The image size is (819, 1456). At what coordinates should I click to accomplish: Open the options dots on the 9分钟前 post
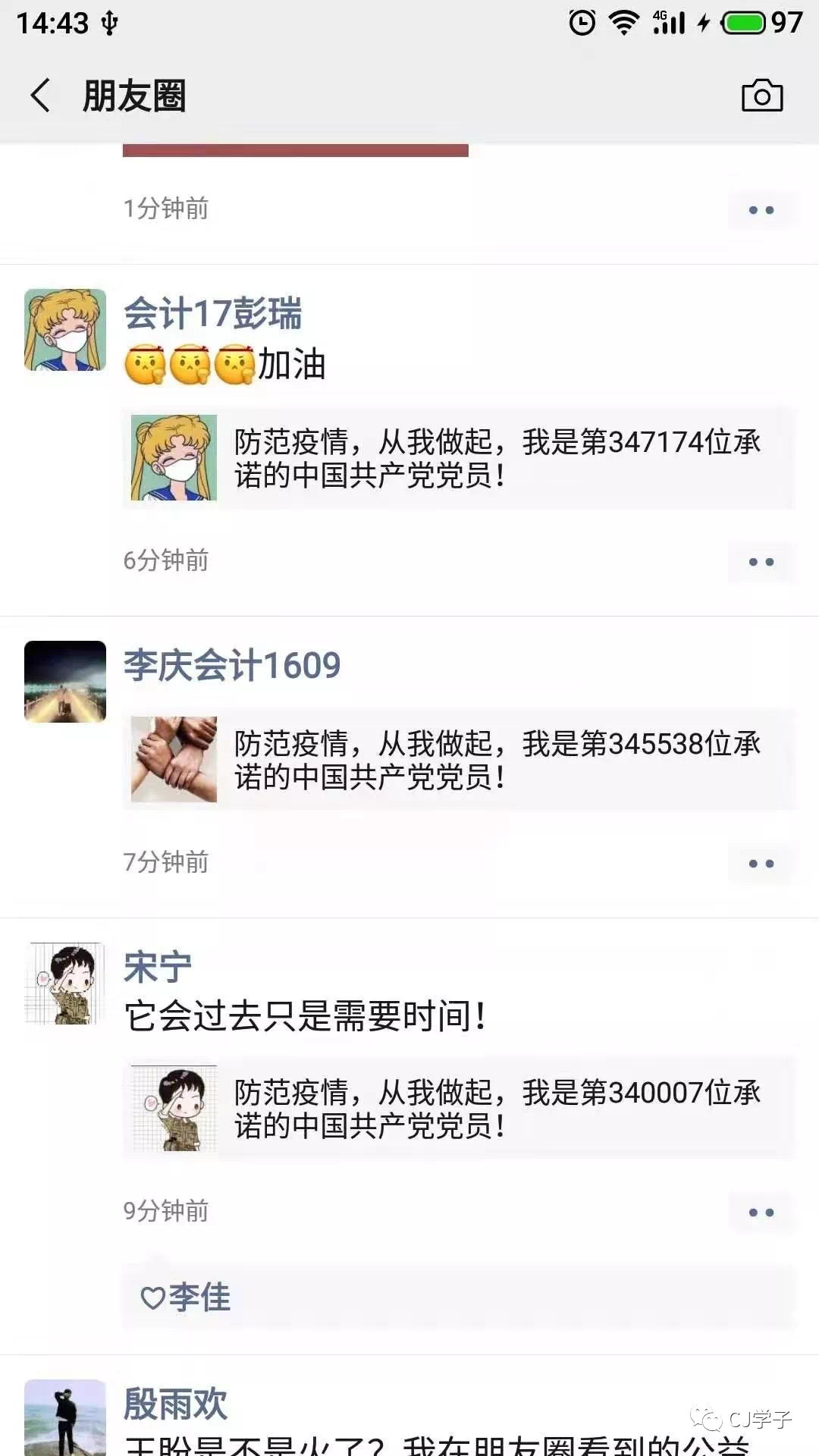click(x=761, y=1213)
